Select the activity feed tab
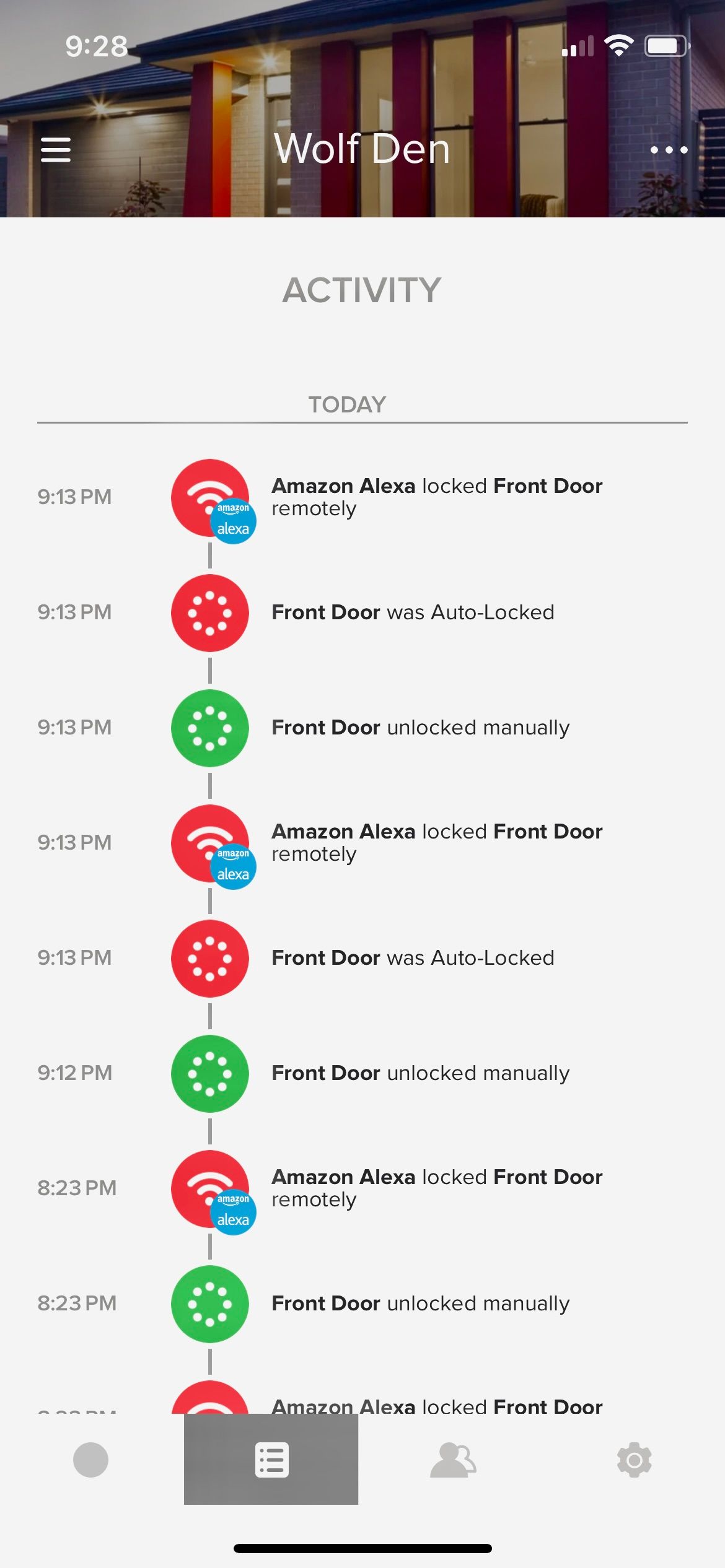Screen dimensions: 725x1568 [x=271, y=1460]
